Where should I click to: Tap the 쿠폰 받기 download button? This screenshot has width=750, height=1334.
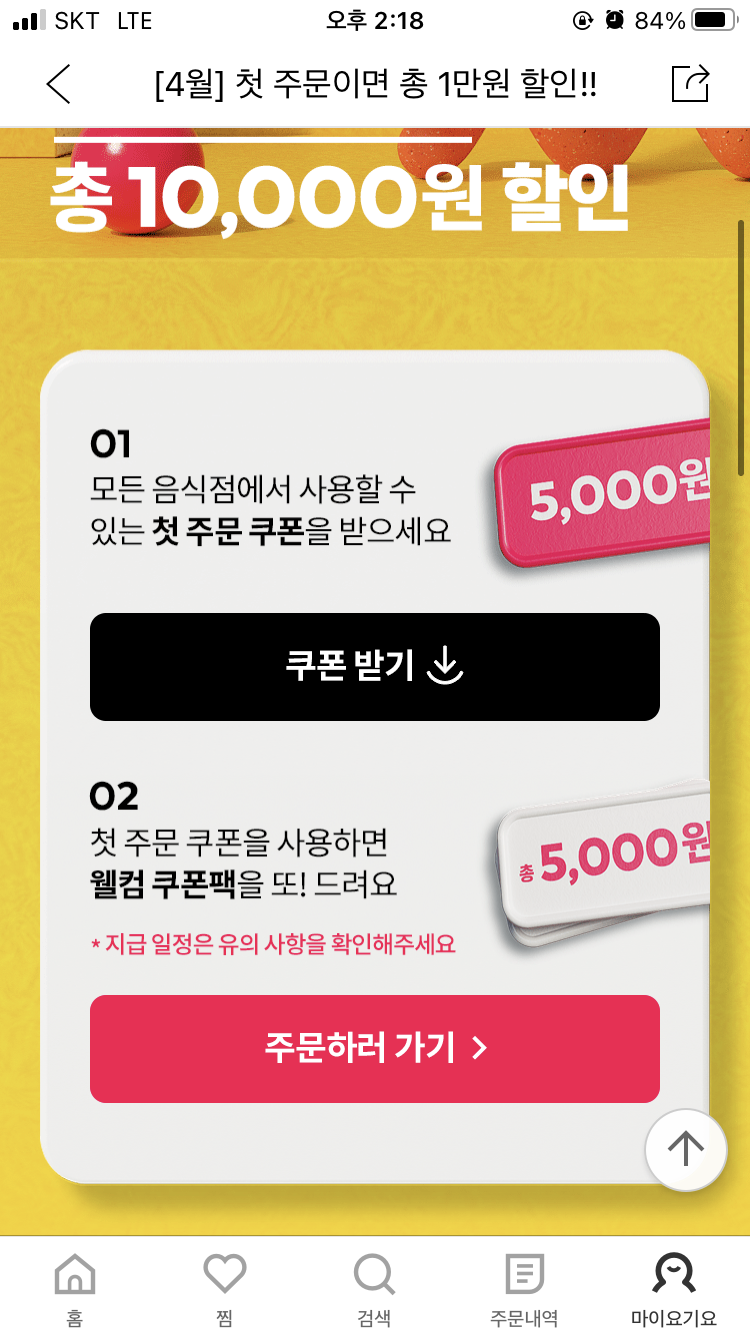coord(375,667)
